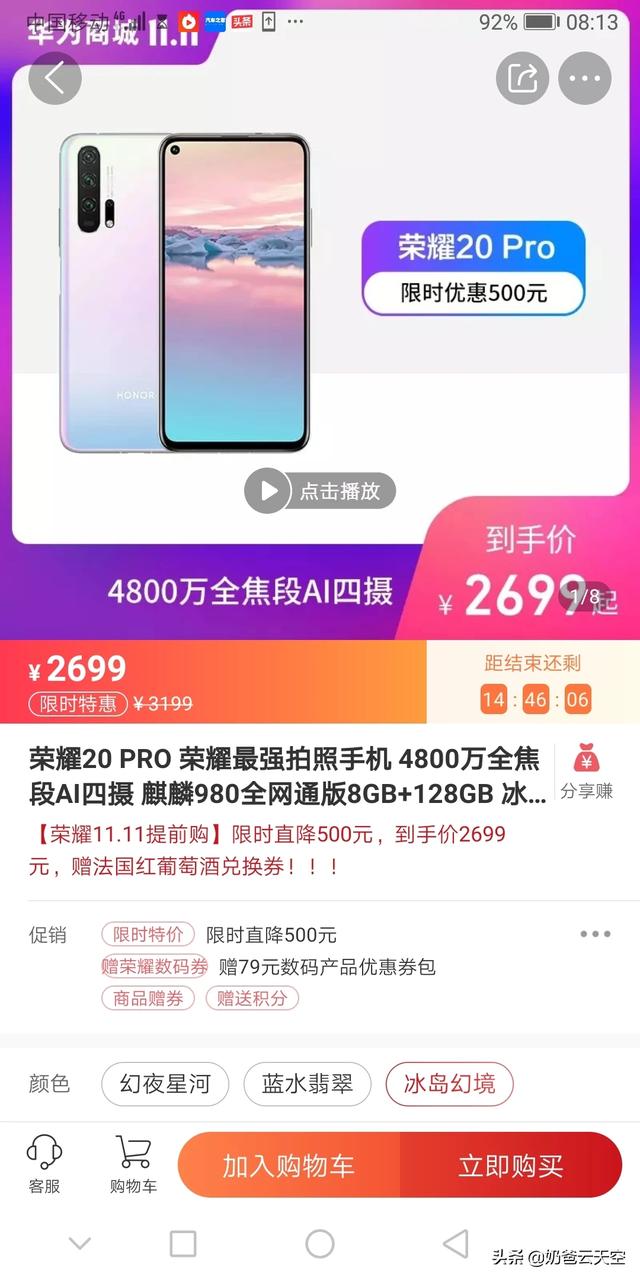
Task: Contact 客服 customer service
Action: 44,1165
